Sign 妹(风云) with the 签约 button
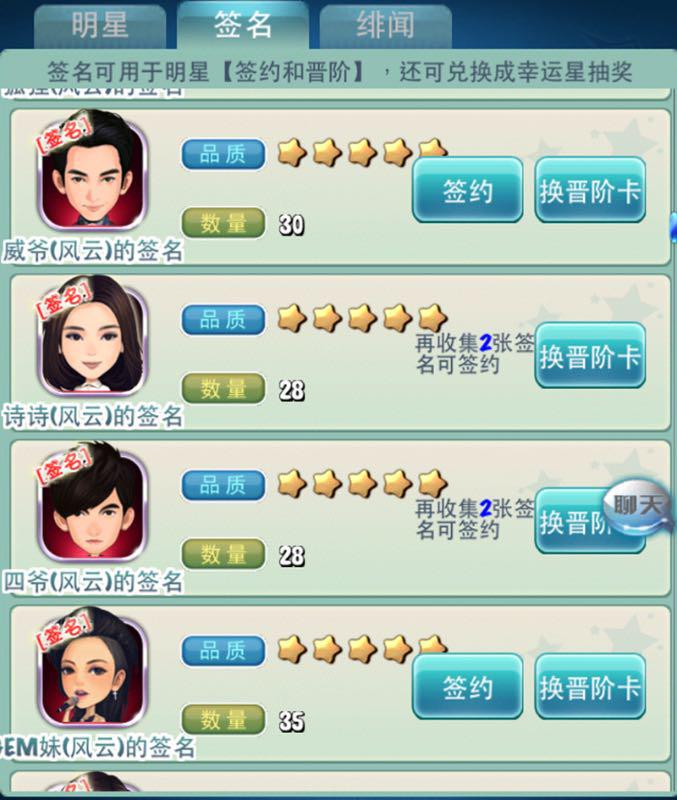 click(467, 687)
